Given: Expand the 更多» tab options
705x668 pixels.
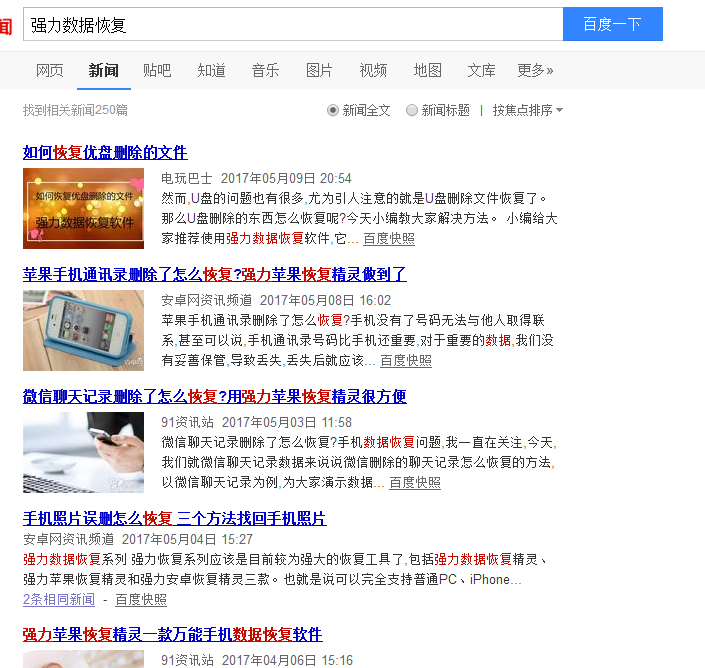Looking at the screenshot, I should [x=535, y=70].
